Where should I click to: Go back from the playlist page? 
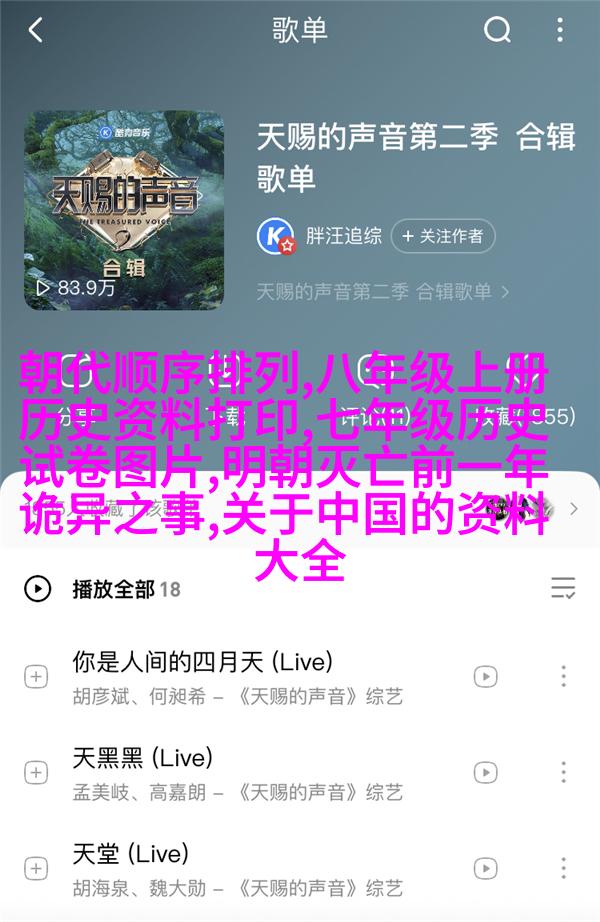point(36,31)
